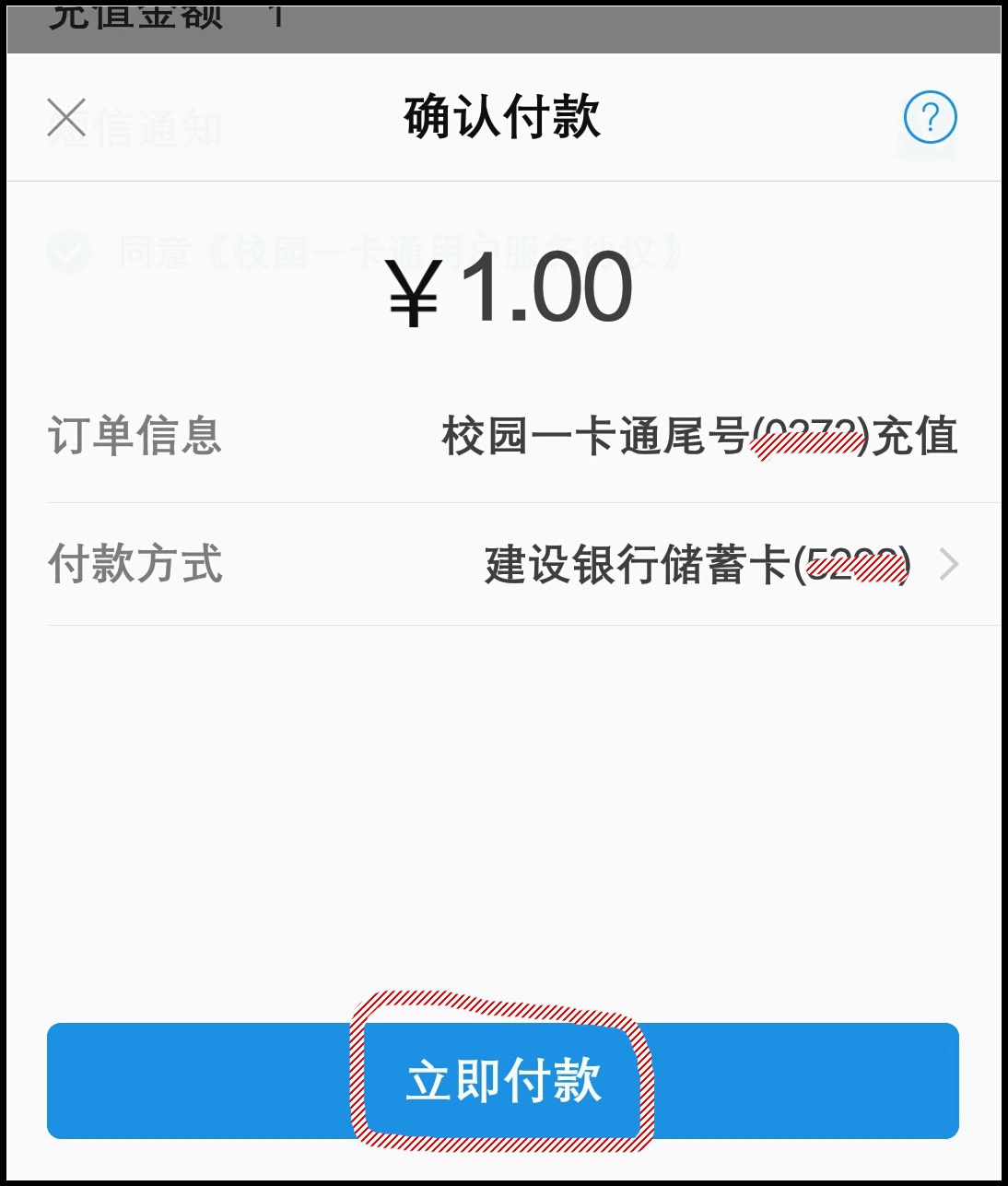Tap 立即付款 to pay now
The image size is (1008, 1186).
pos(503,1080)
